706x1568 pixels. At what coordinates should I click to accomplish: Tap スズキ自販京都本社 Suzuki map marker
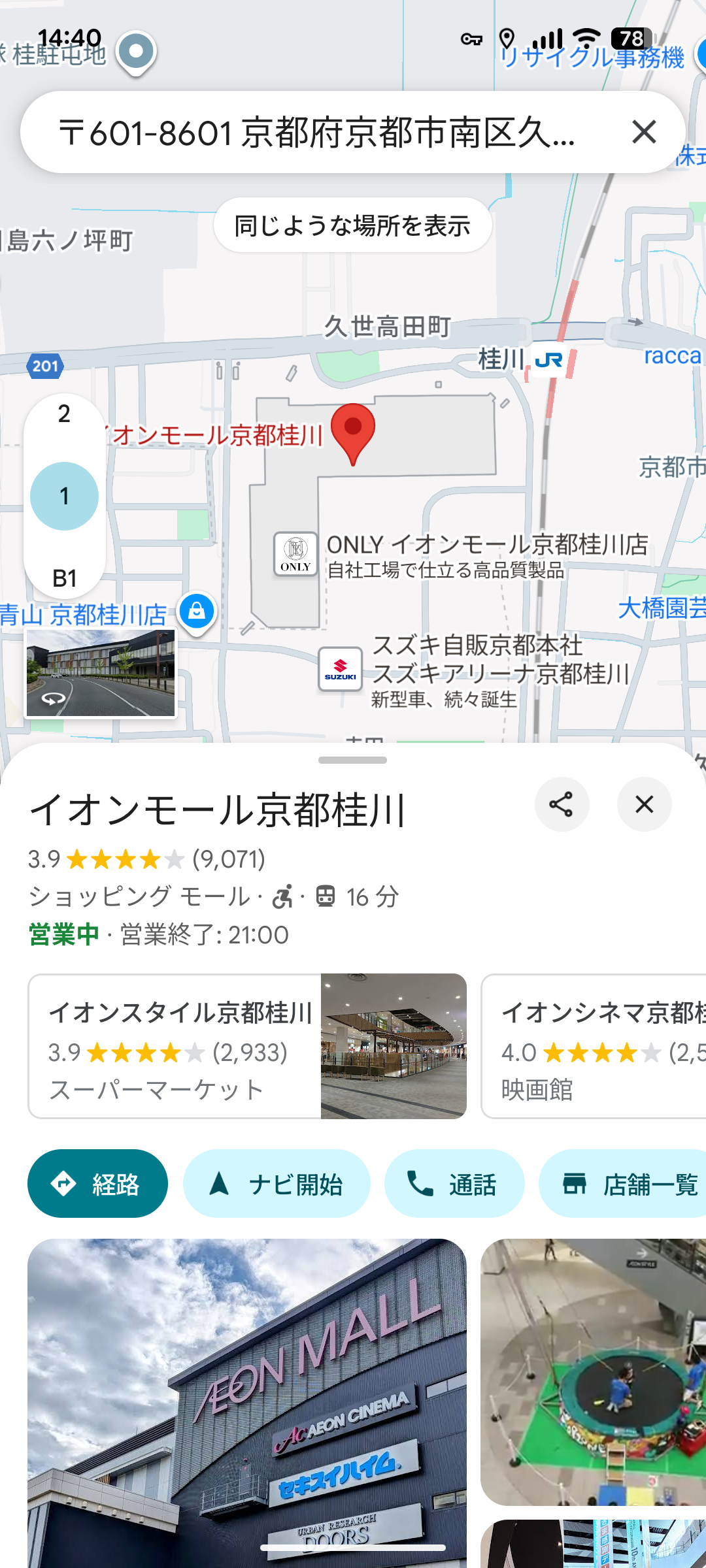[x=340, y=668]
